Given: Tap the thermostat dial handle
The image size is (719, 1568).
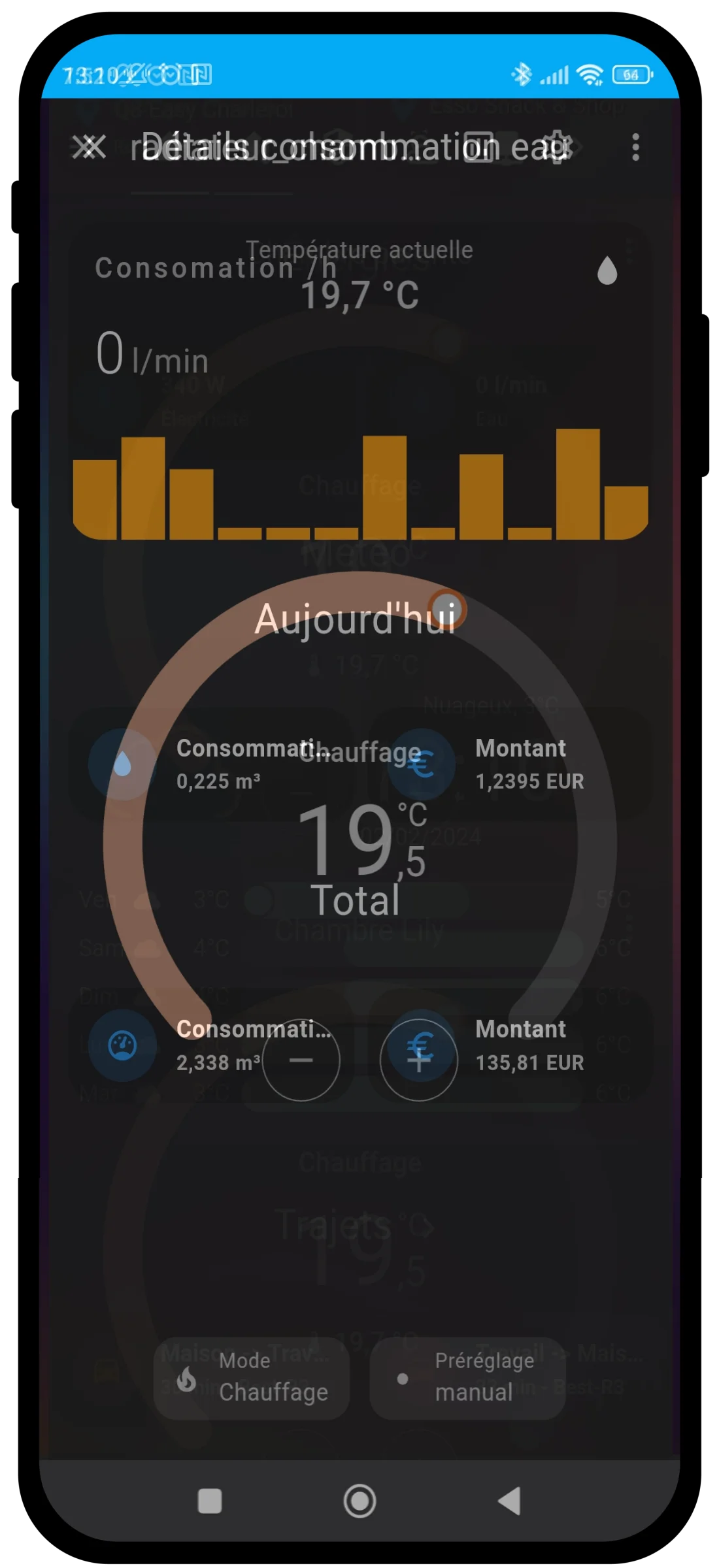Looking at the screenshot, I should point(447,609).
